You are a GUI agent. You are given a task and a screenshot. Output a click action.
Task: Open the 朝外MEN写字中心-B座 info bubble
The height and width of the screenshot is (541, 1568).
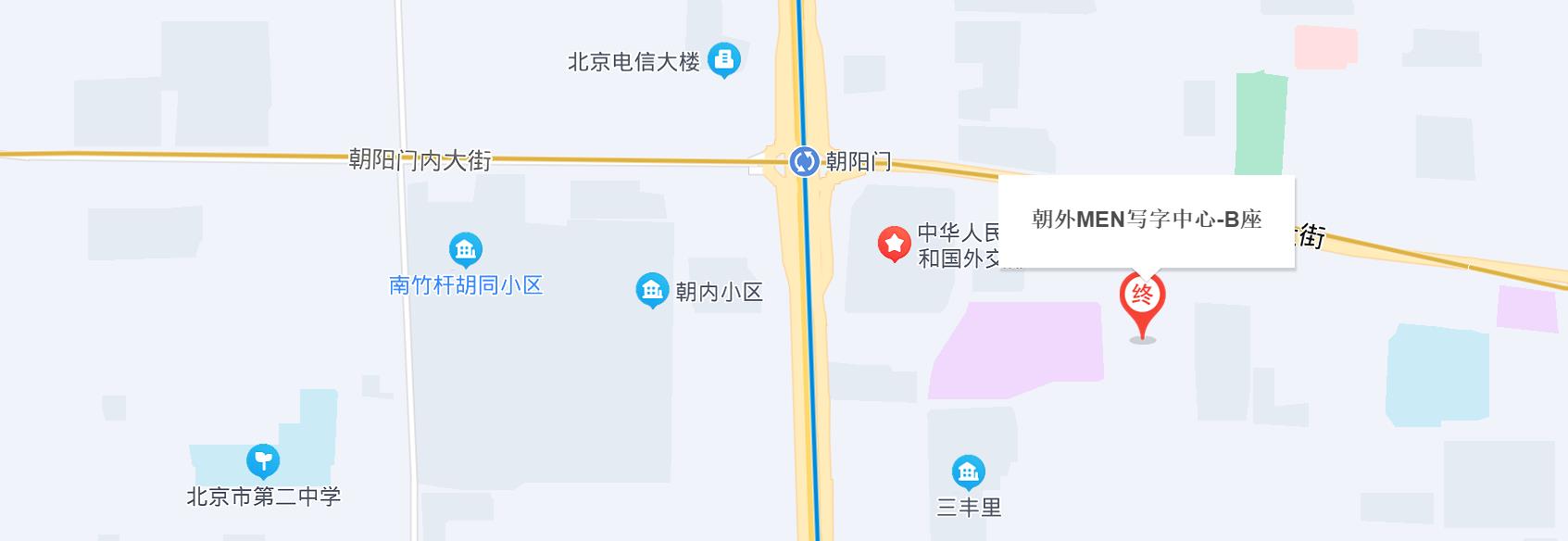pyautogui.click(x=1146, y=220)
